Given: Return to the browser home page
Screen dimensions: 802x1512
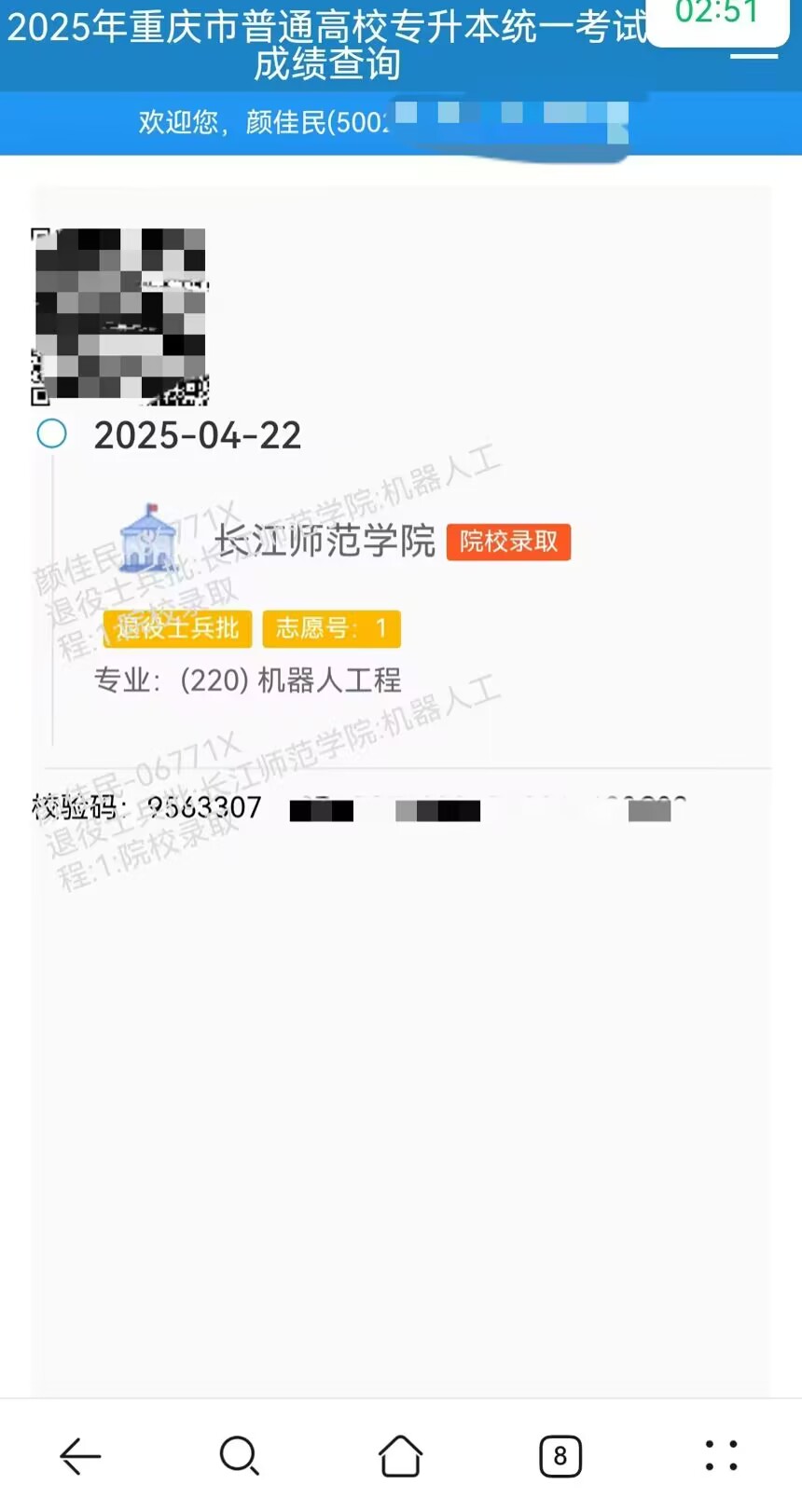Looking at the screenshot, I should [x=400, y=1455].
